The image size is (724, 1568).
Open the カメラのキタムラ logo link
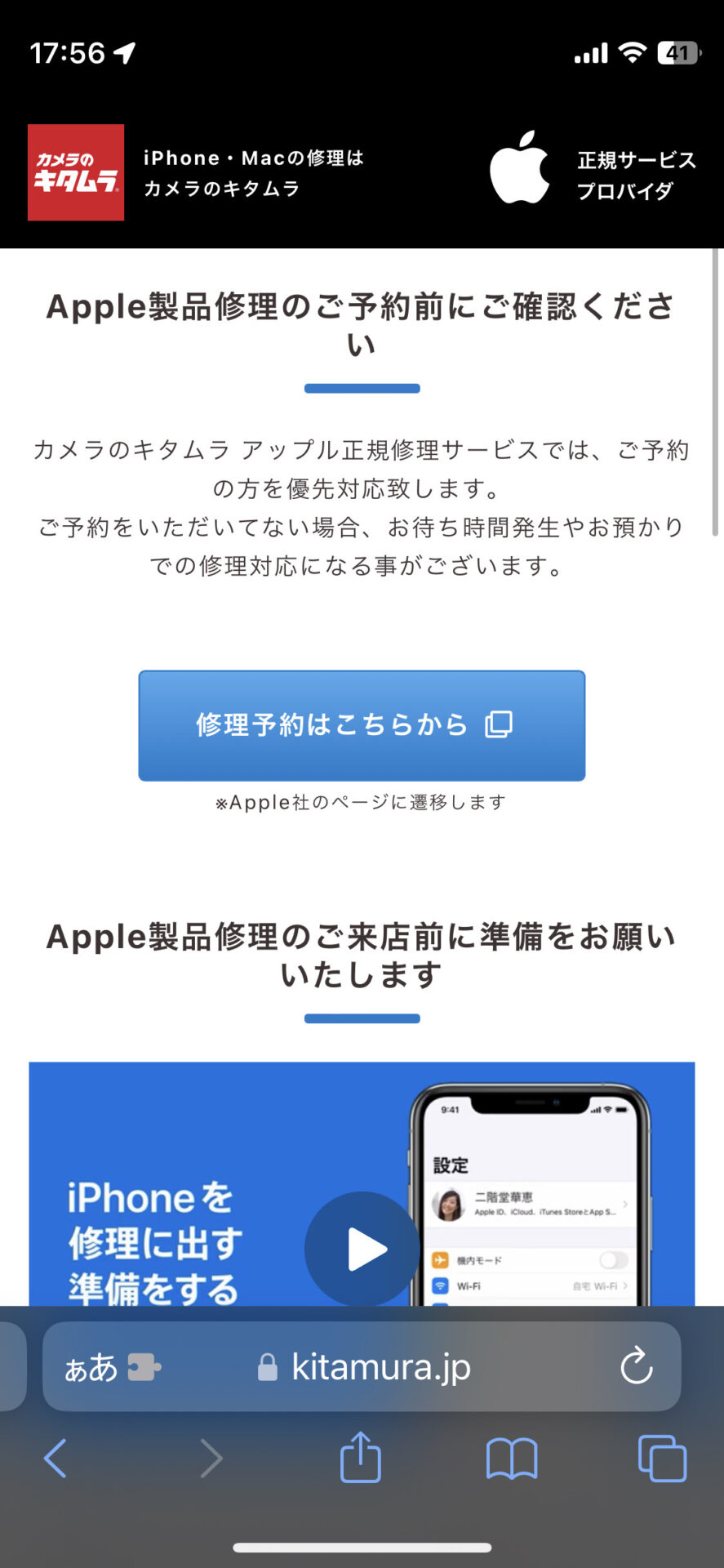coord(76,172)
